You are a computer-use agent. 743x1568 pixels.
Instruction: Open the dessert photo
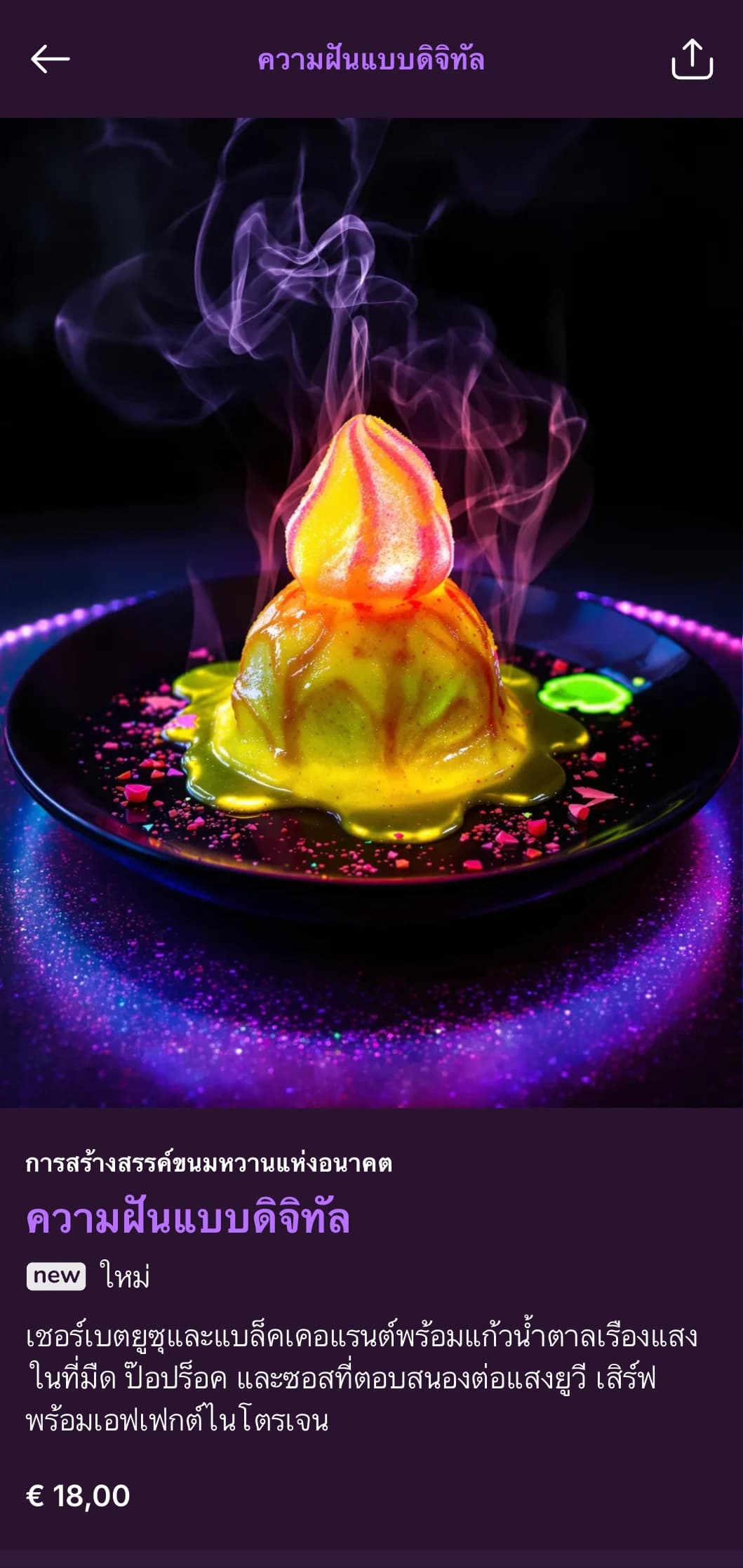[x=371, y=612]
